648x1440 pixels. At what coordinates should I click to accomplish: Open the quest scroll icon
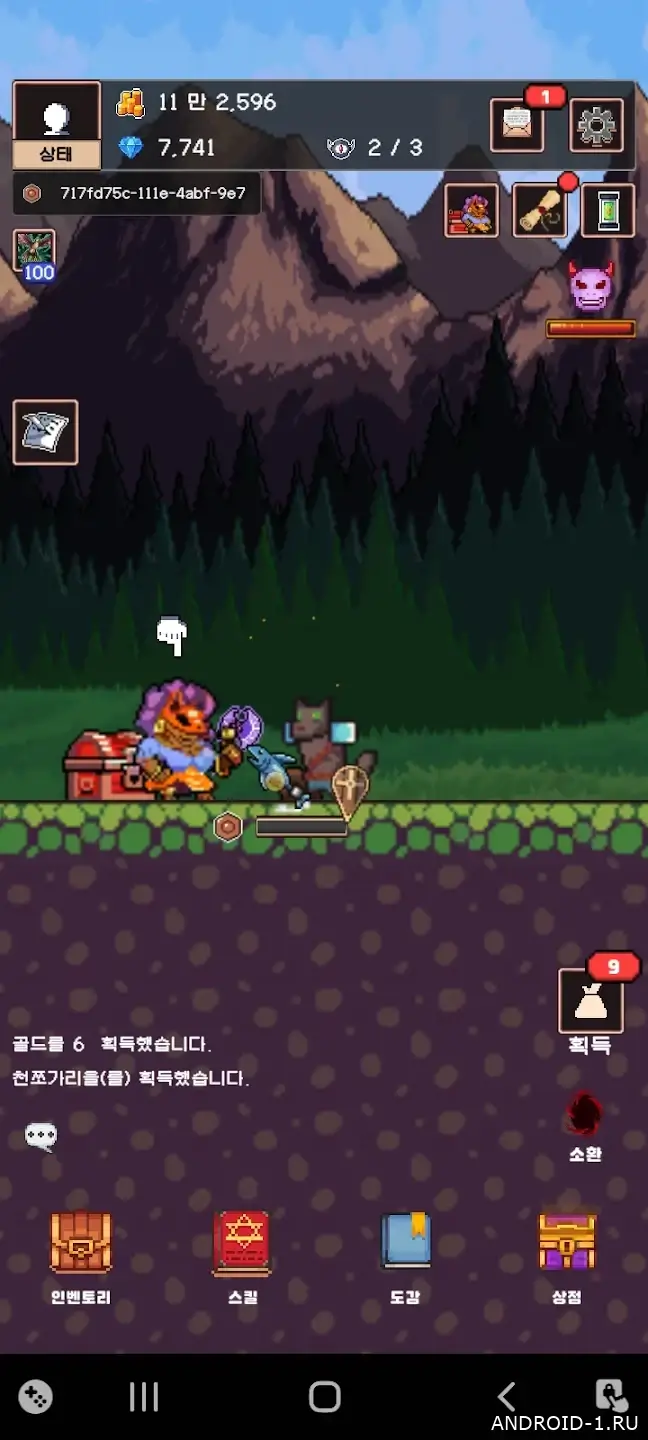[540, 210]
